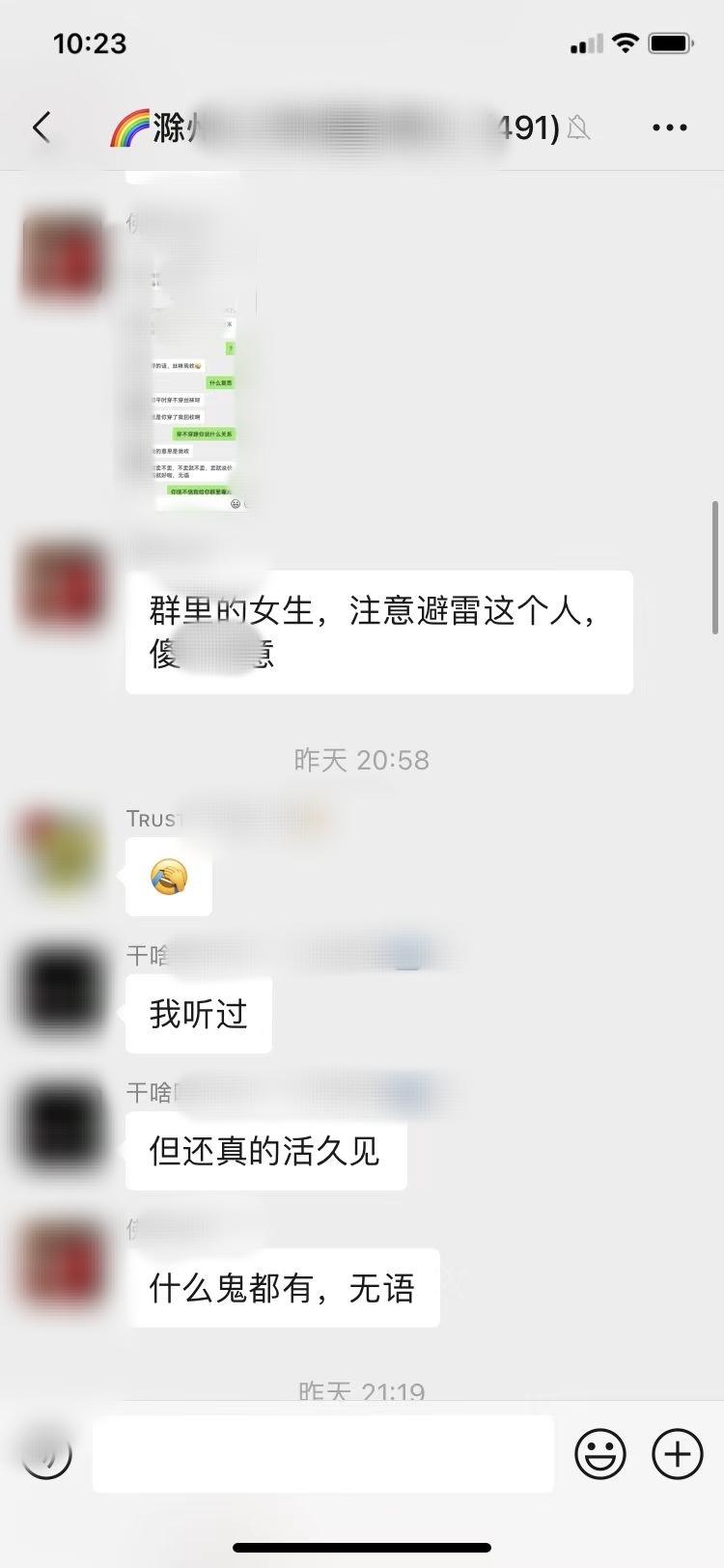Open profile of the face-palm emoji sender
Image resolution: width=724 pixels, height=1568 pixels.
click(x=64, y=852)
